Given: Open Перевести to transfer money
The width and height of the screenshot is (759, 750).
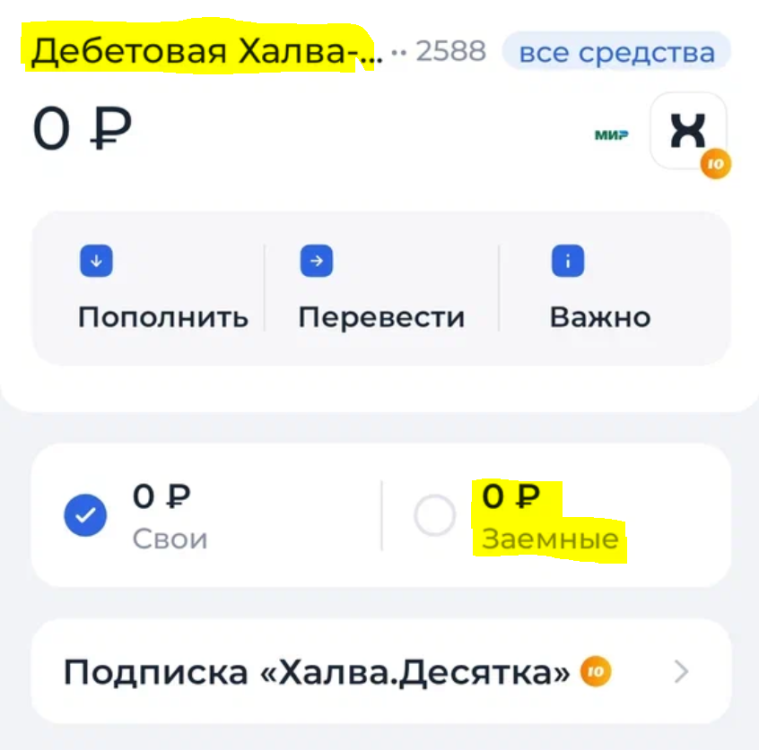Looking at the screenshot, I should pos(381,289).
